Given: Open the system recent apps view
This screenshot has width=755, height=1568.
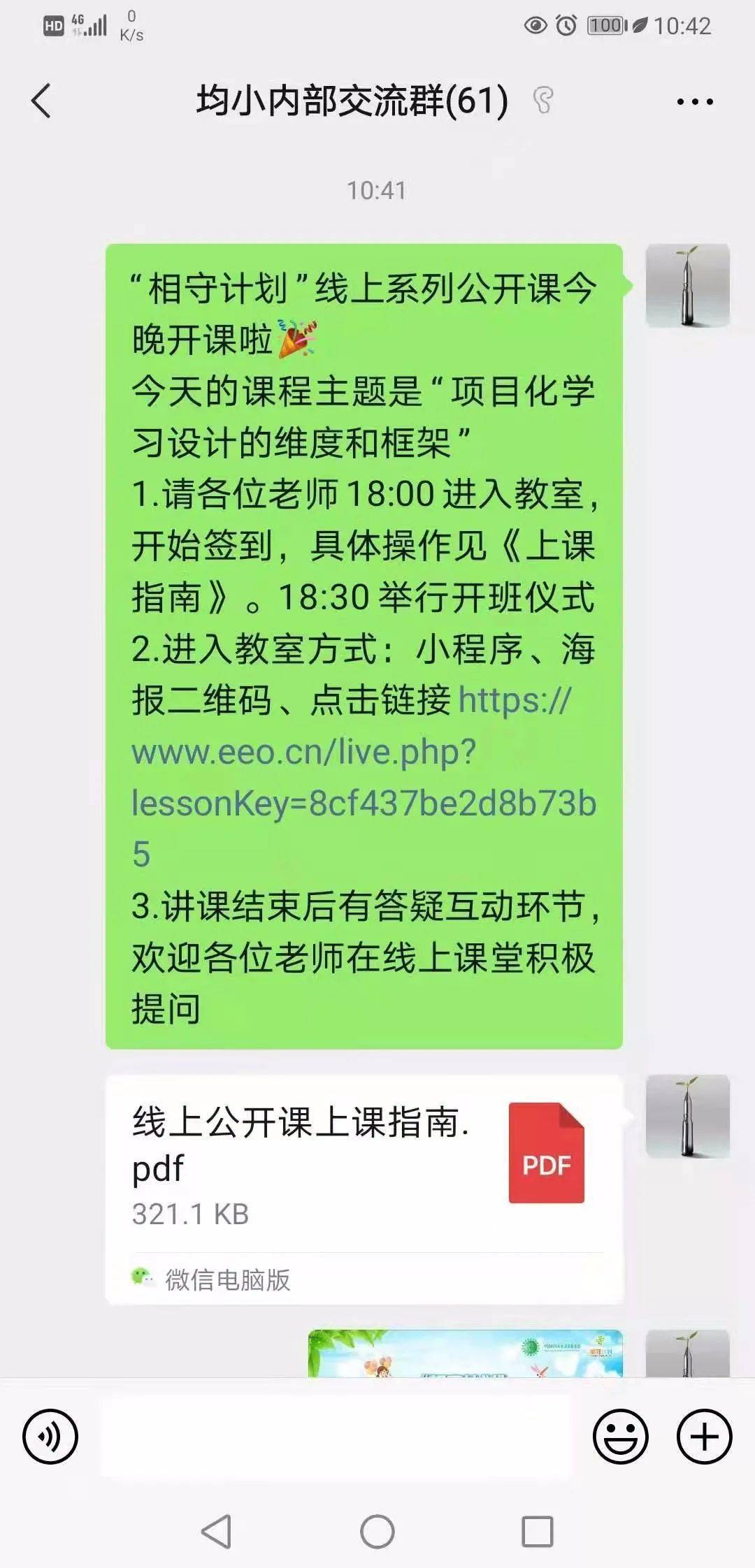Looking at the screenshot, I should pos(538,1532).
